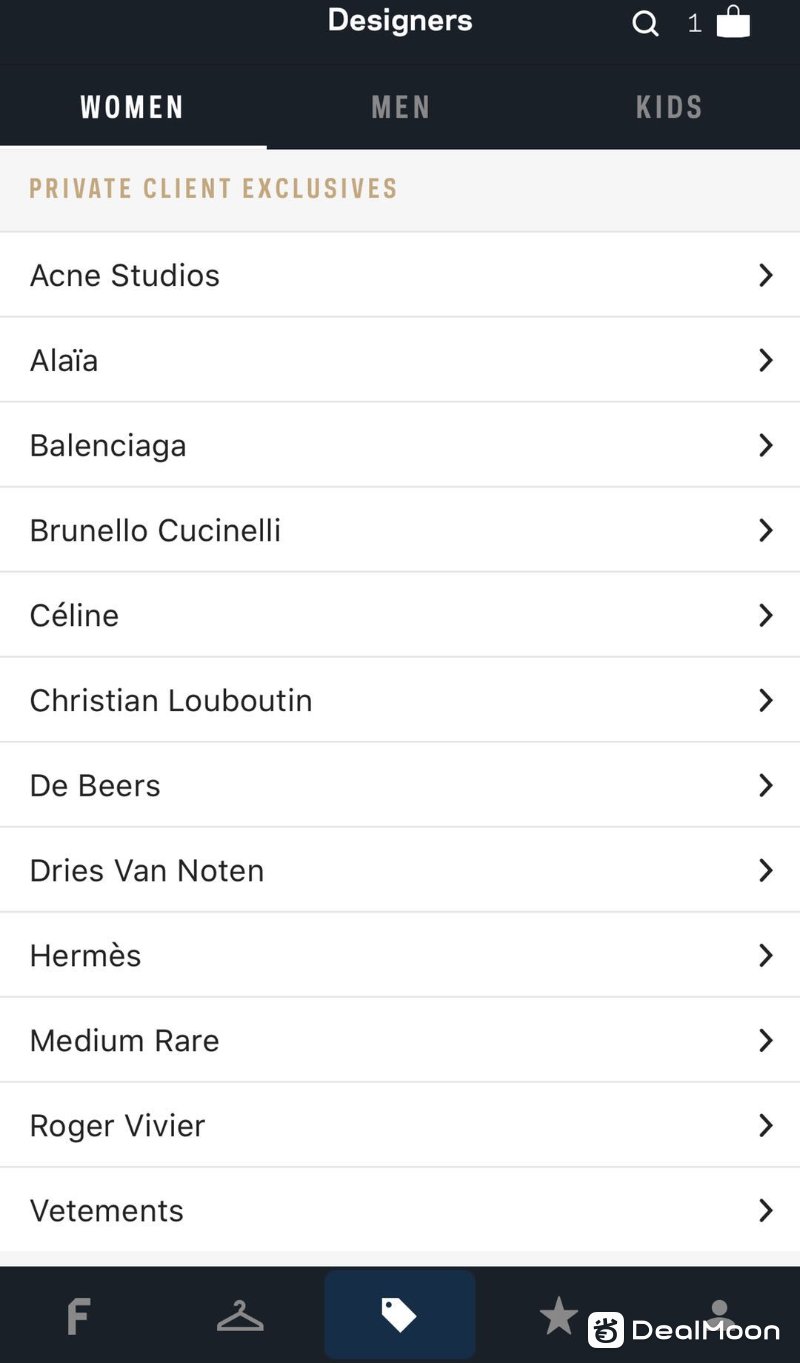Select Céline from the list

tap(400, 615)
